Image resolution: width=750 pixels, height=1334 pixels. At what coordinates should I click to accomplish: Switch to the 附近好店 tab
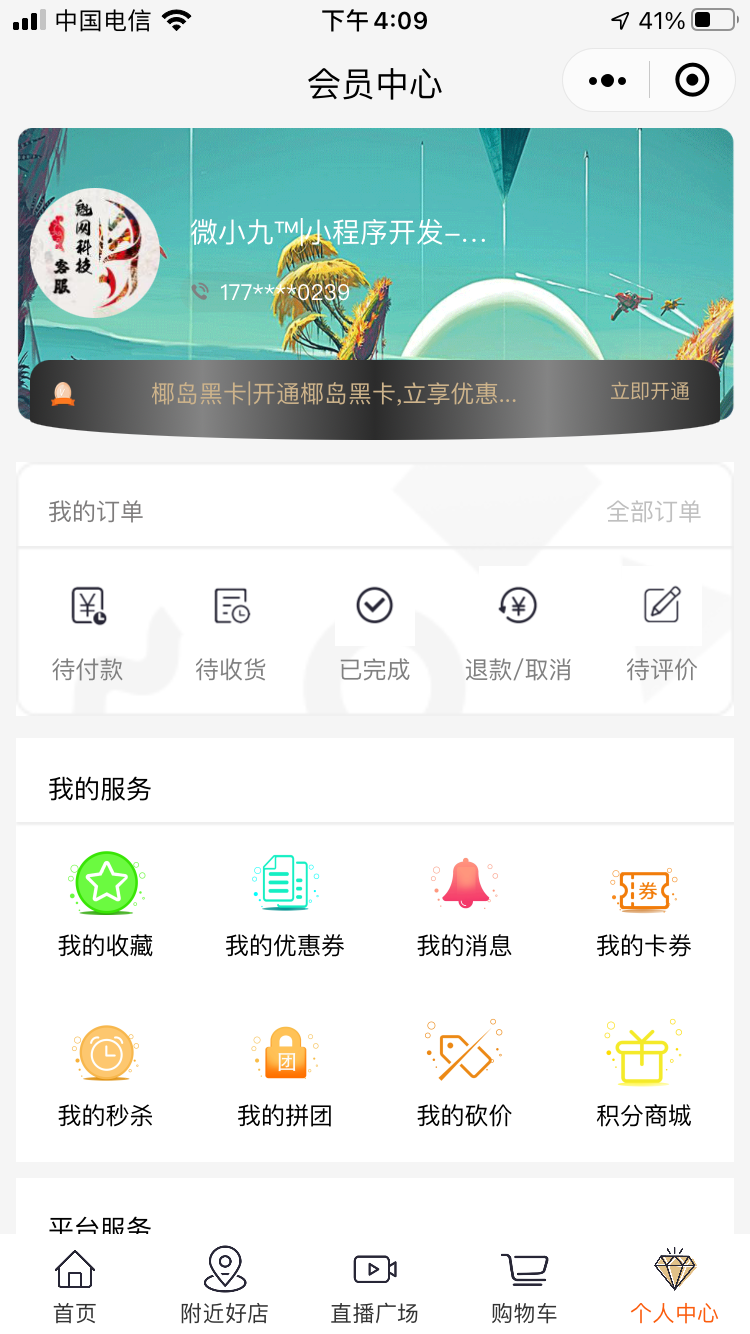tap(225, 1286)
